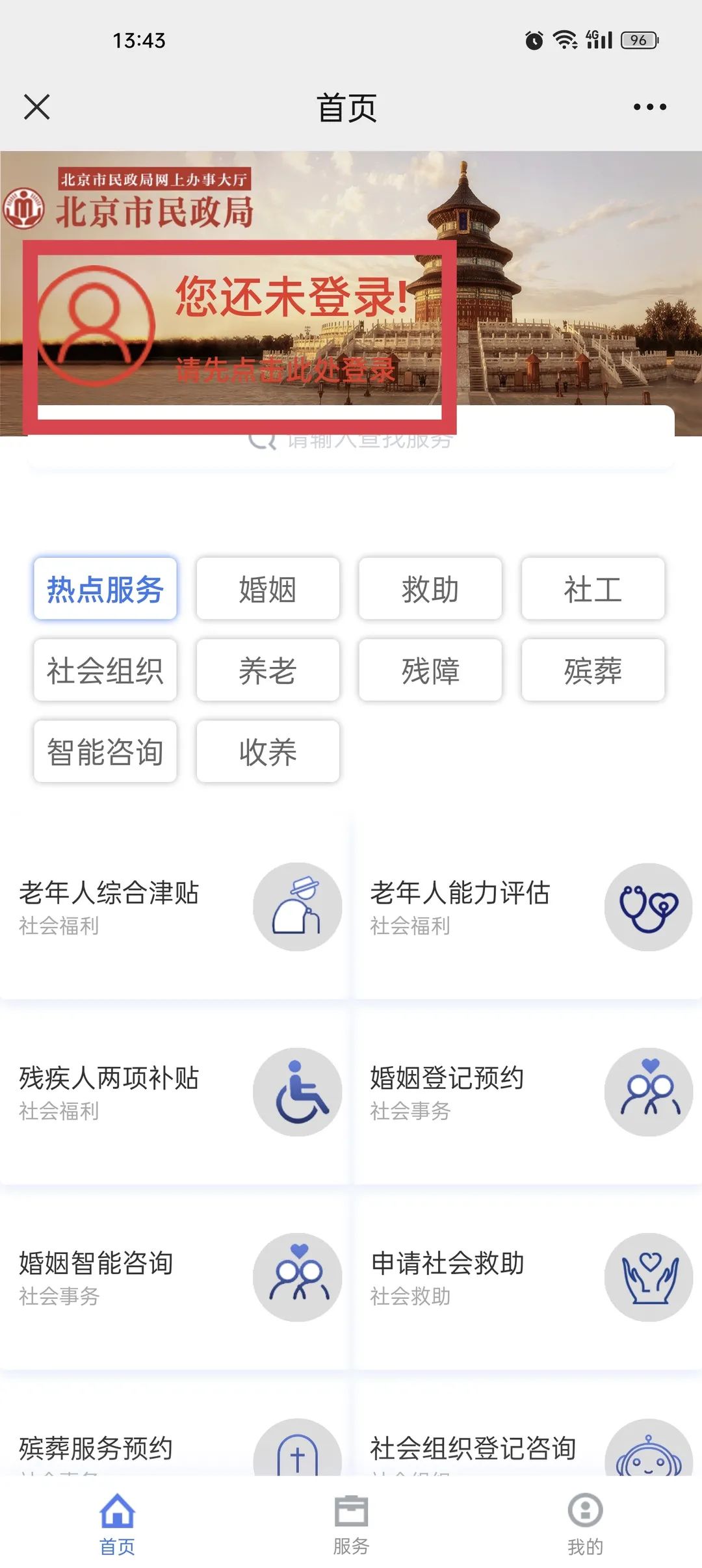Open the 收养 service category
This screenshot has width=702, height=1568.
(x=268, y=752)
